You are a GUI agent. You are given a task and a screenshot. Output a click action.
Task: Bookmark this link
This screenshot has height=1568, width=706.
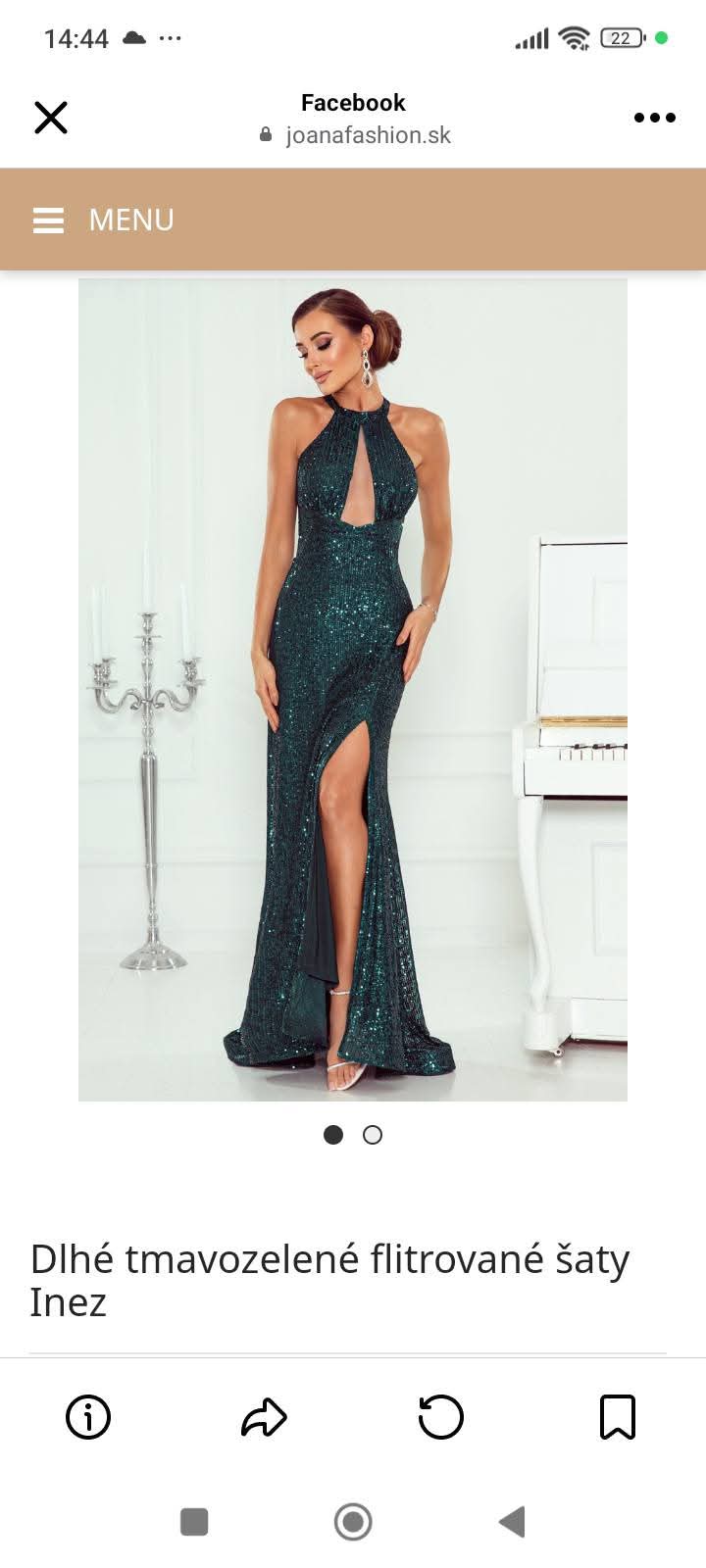(x=617, y=1417)
